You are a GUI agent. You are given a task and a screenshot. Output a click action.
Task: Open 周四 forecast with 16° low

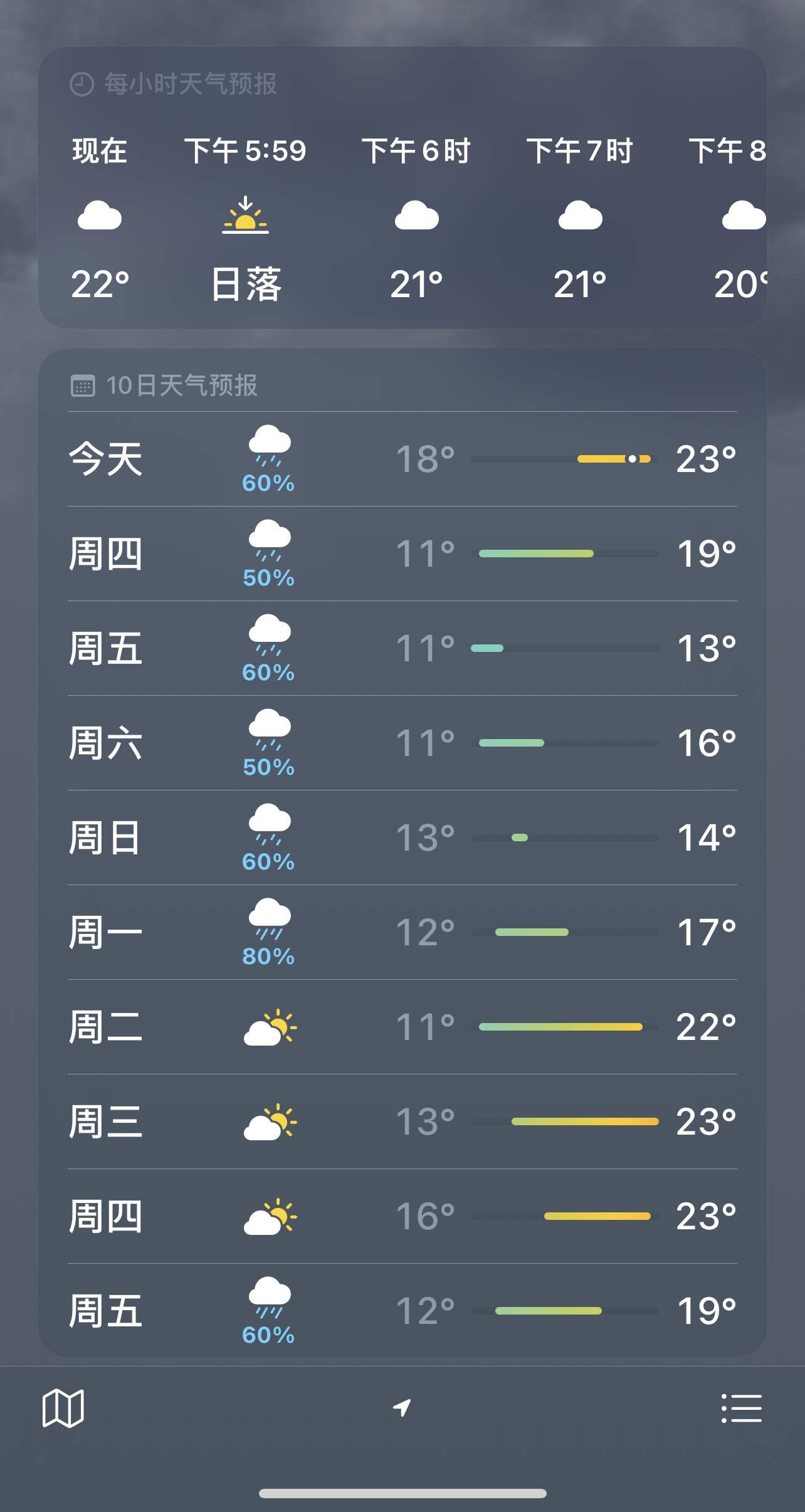click(402, 1216)
